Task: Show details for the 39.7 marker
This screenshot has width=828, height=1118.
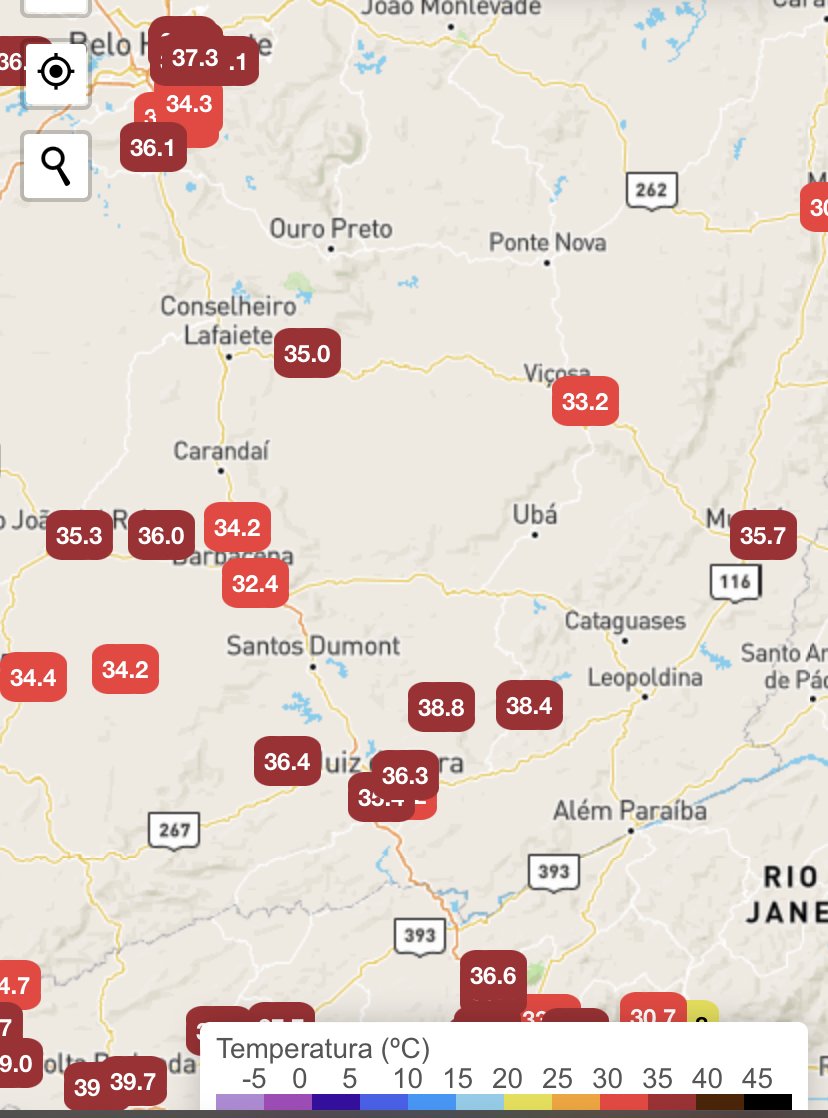Action: [133, 1081]
